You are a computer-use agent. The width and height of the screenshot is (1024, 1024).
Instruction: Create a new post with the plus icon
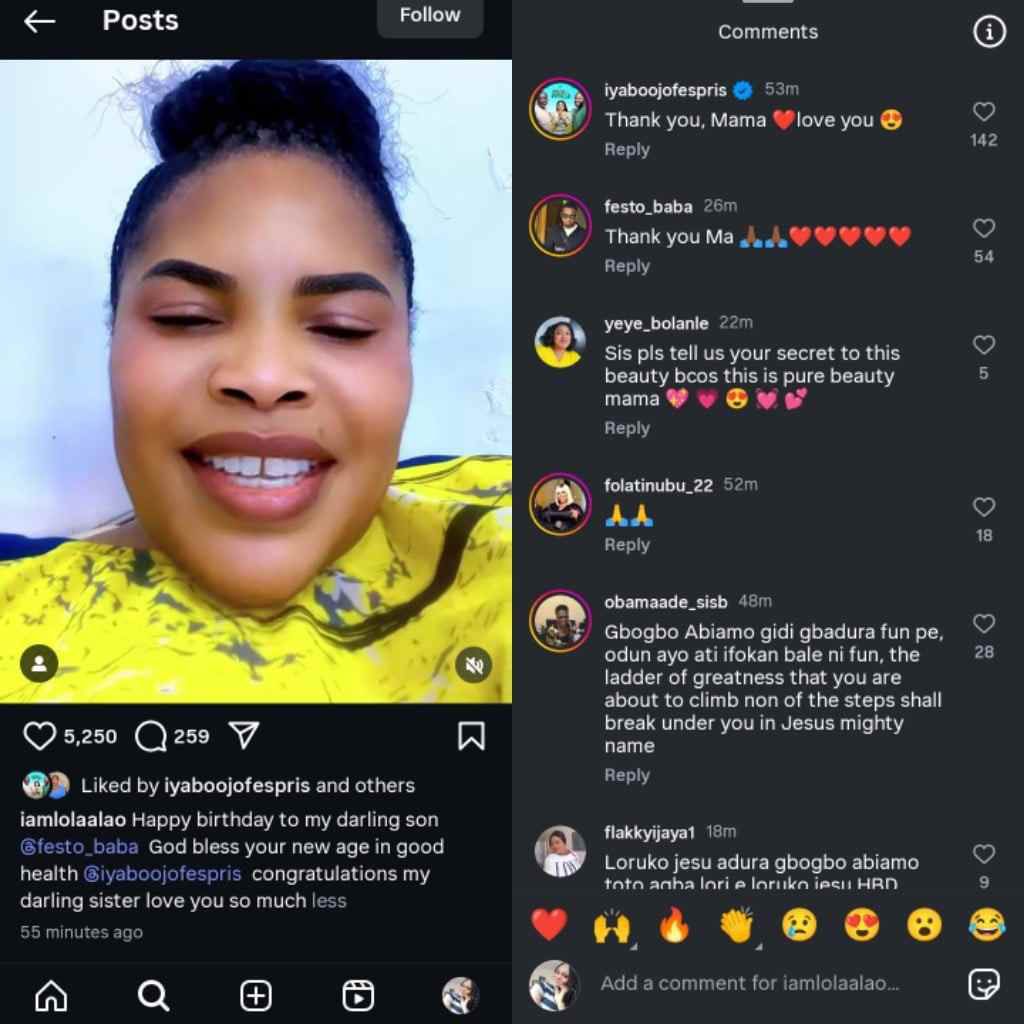(x=256, y=995)
